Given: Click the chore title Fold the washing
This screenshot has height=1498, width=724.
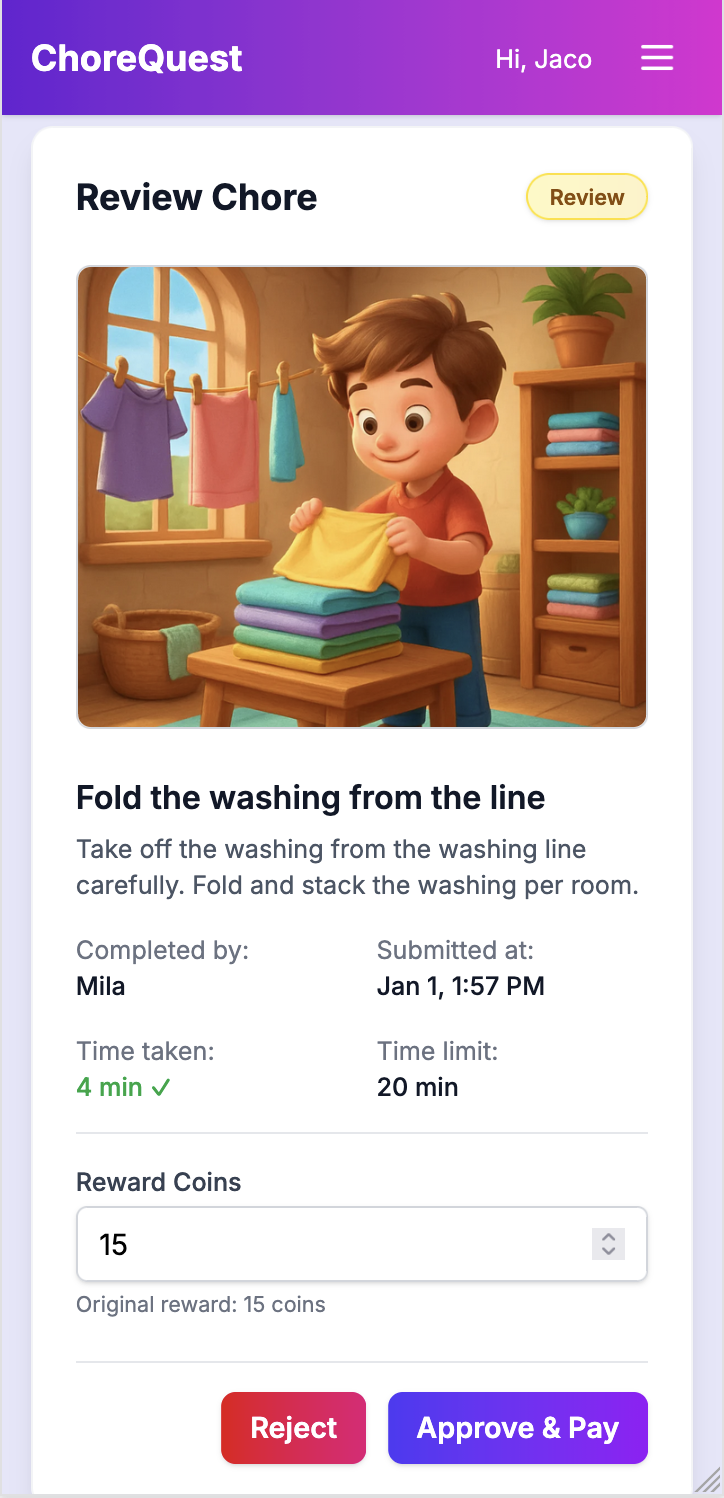Looking at the screenshot, I should tap(310, 797).
